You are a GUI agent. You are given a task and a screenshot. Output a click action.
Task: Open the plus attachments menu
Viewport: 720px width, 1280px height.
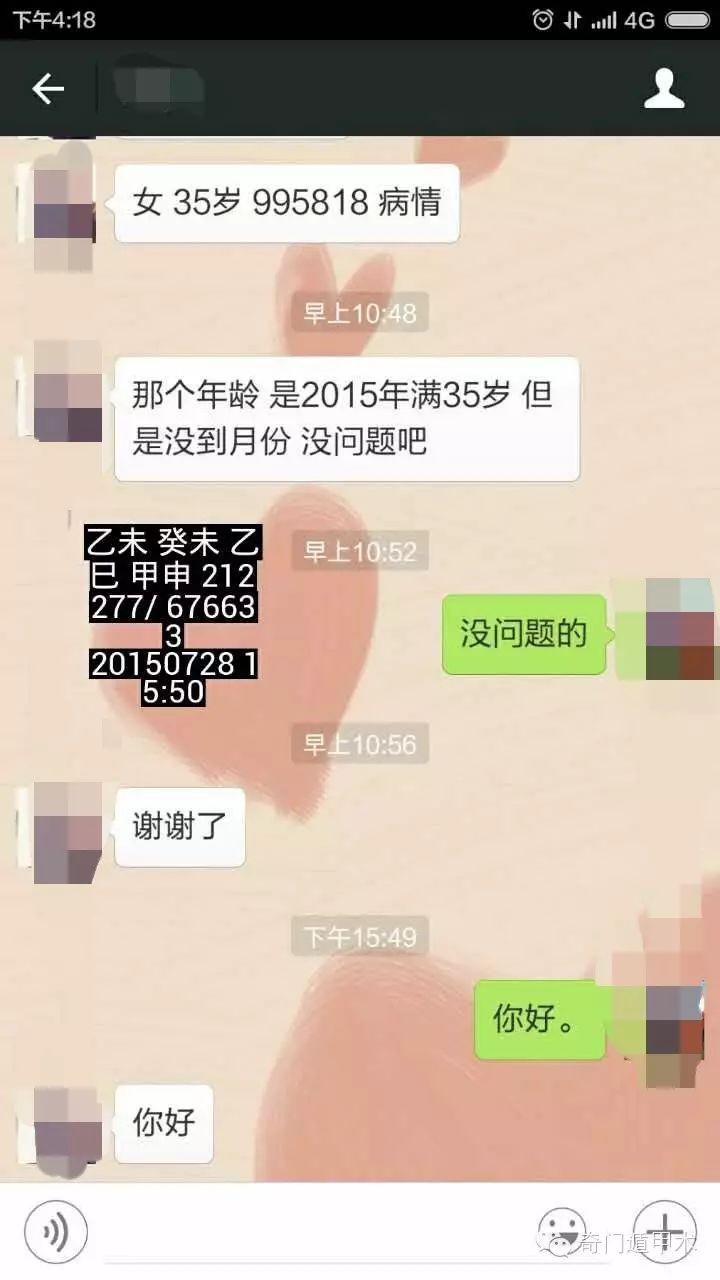[x=664, y=1230]
